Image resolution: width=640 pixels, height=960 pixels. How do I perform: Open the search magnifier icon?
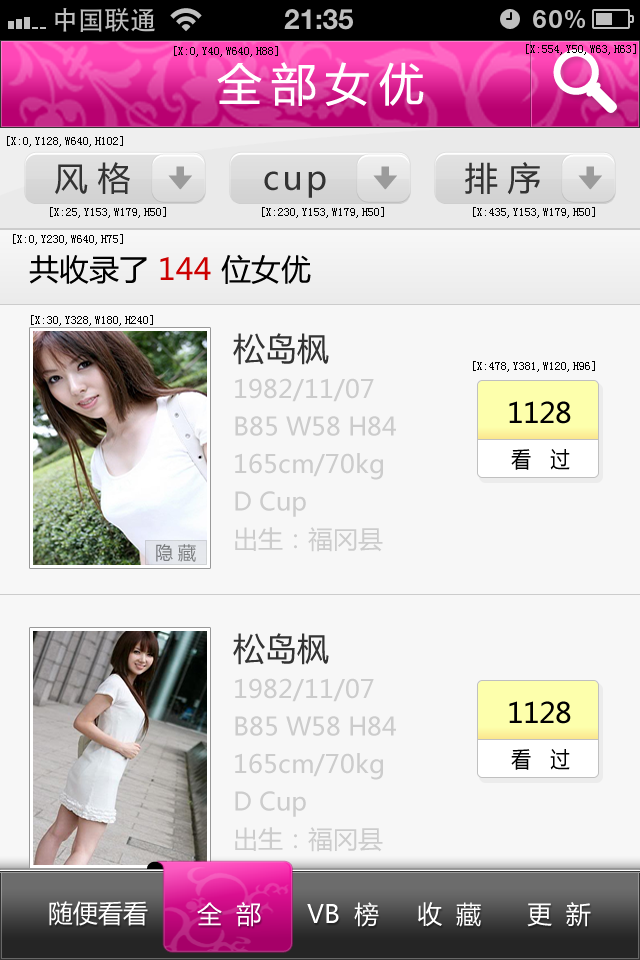pos(585,82)
